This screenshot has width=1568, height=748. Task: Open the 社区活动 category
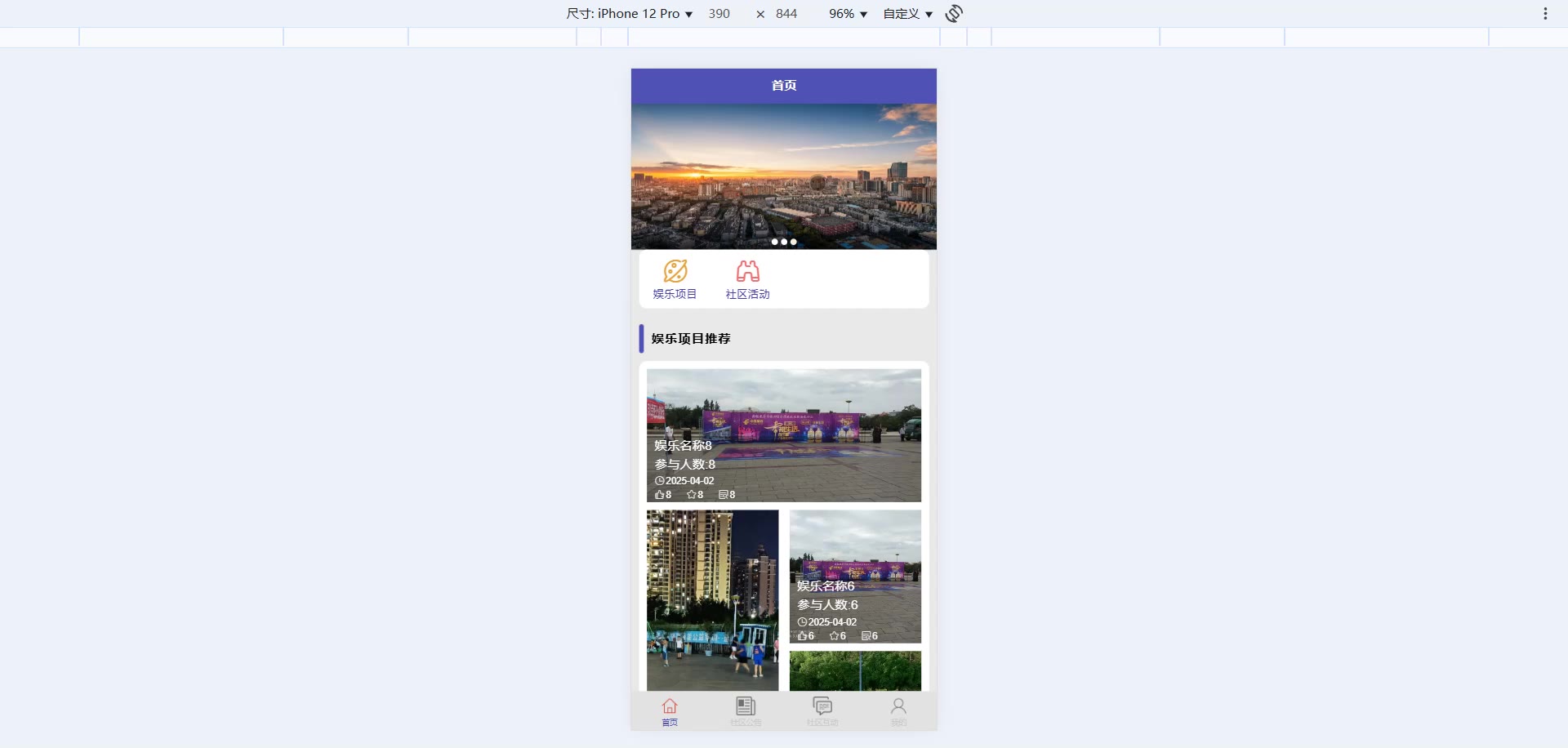[747, 279]
